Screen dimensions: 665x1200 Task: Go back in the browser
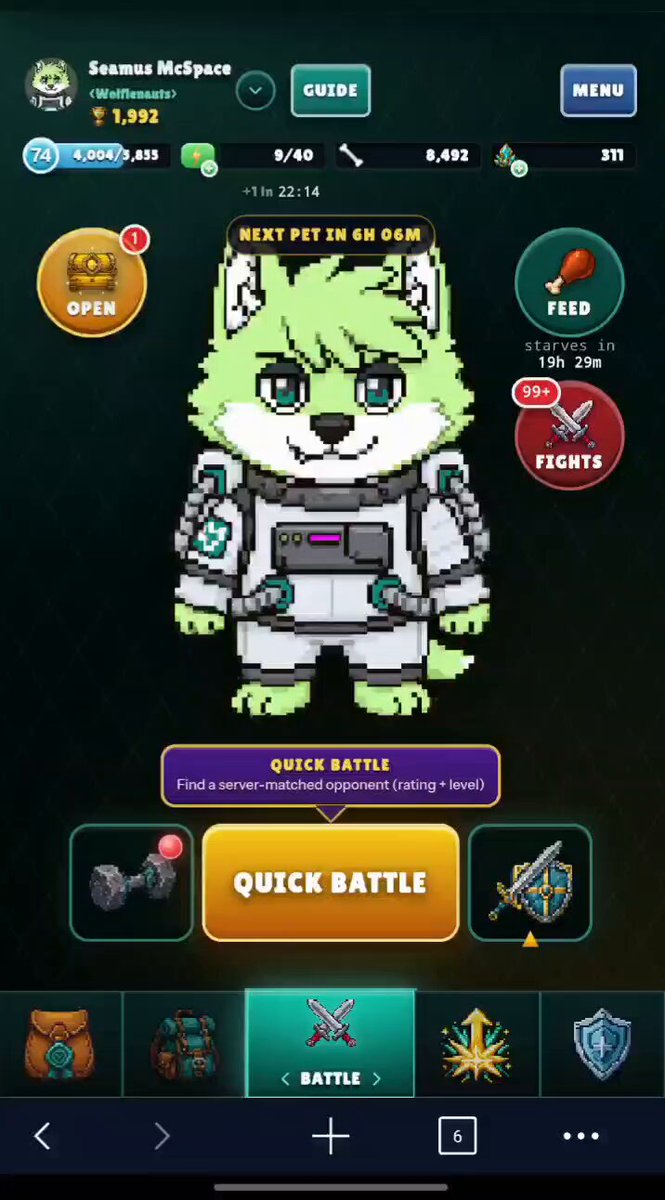click(x=42, y=1136)
